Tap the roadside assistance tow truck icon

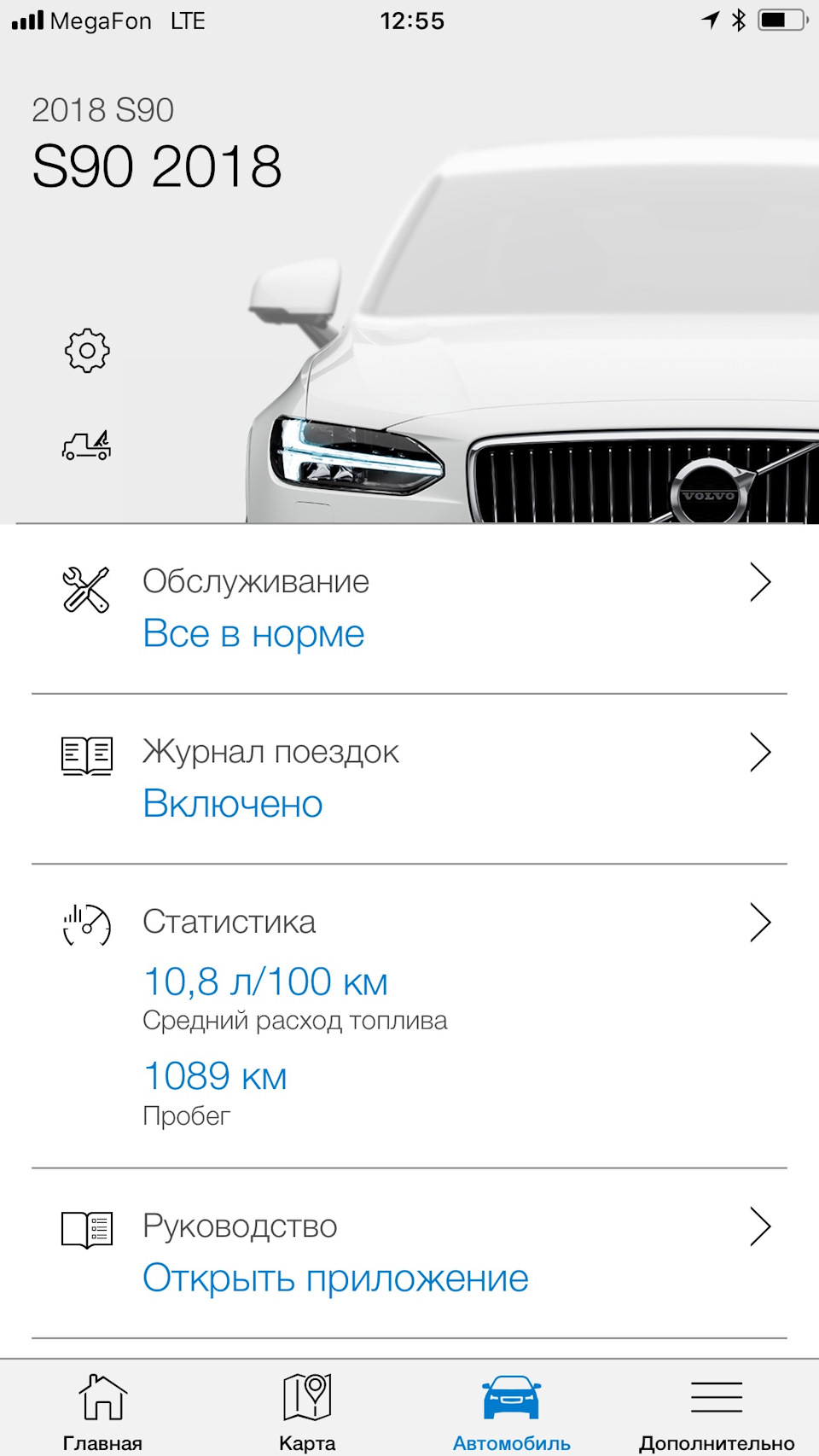(87, 446)
